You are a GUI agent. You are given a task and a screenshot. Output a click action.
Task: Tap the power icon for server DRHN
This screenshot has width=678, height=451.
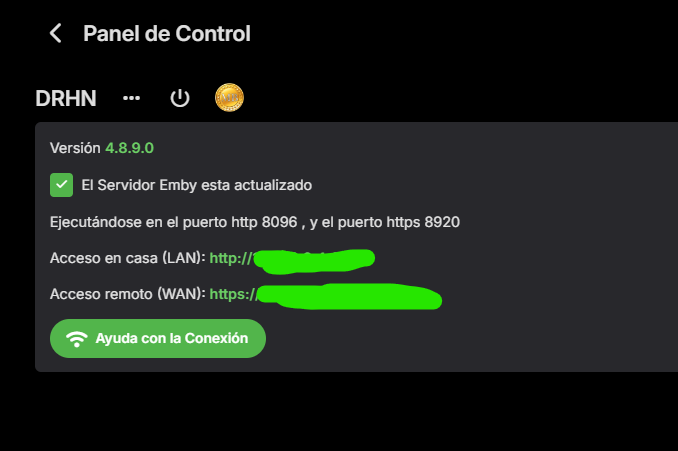(179, 98)
